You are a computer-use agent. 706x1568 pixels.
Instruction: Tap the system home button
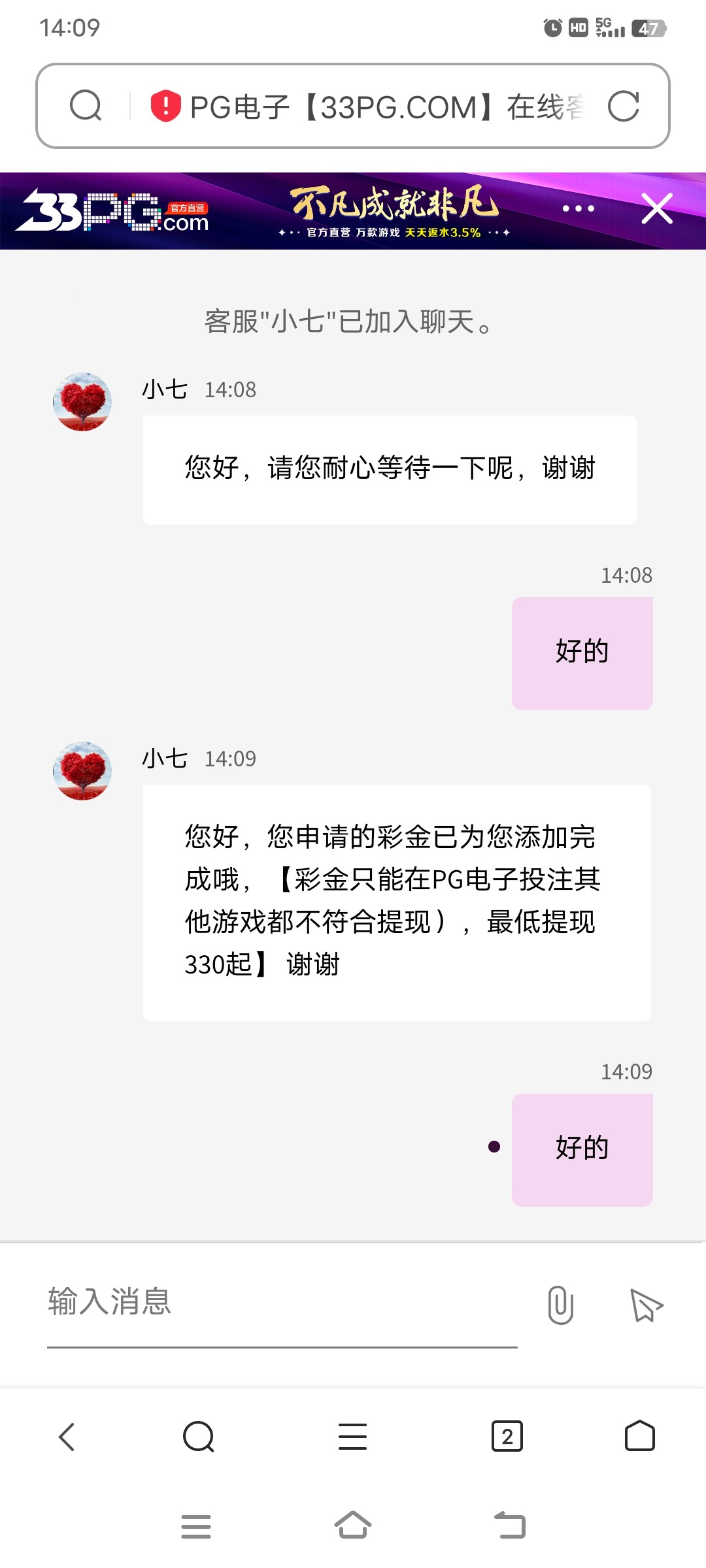click(353, 1526)
